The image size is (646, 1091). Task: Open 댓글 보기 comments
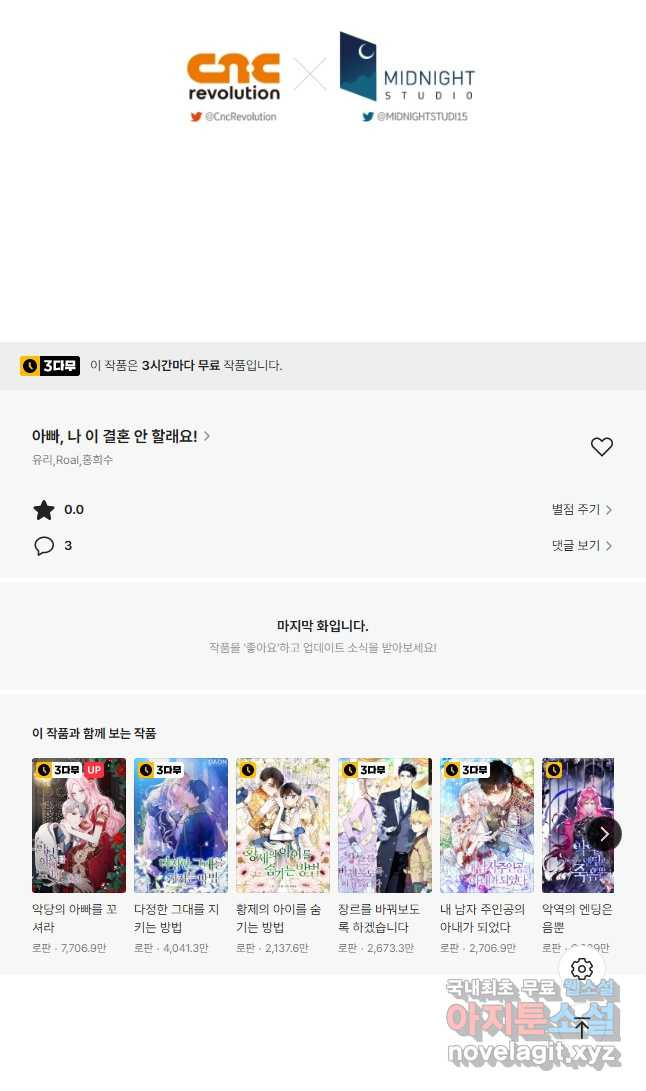tap(581, 546)
